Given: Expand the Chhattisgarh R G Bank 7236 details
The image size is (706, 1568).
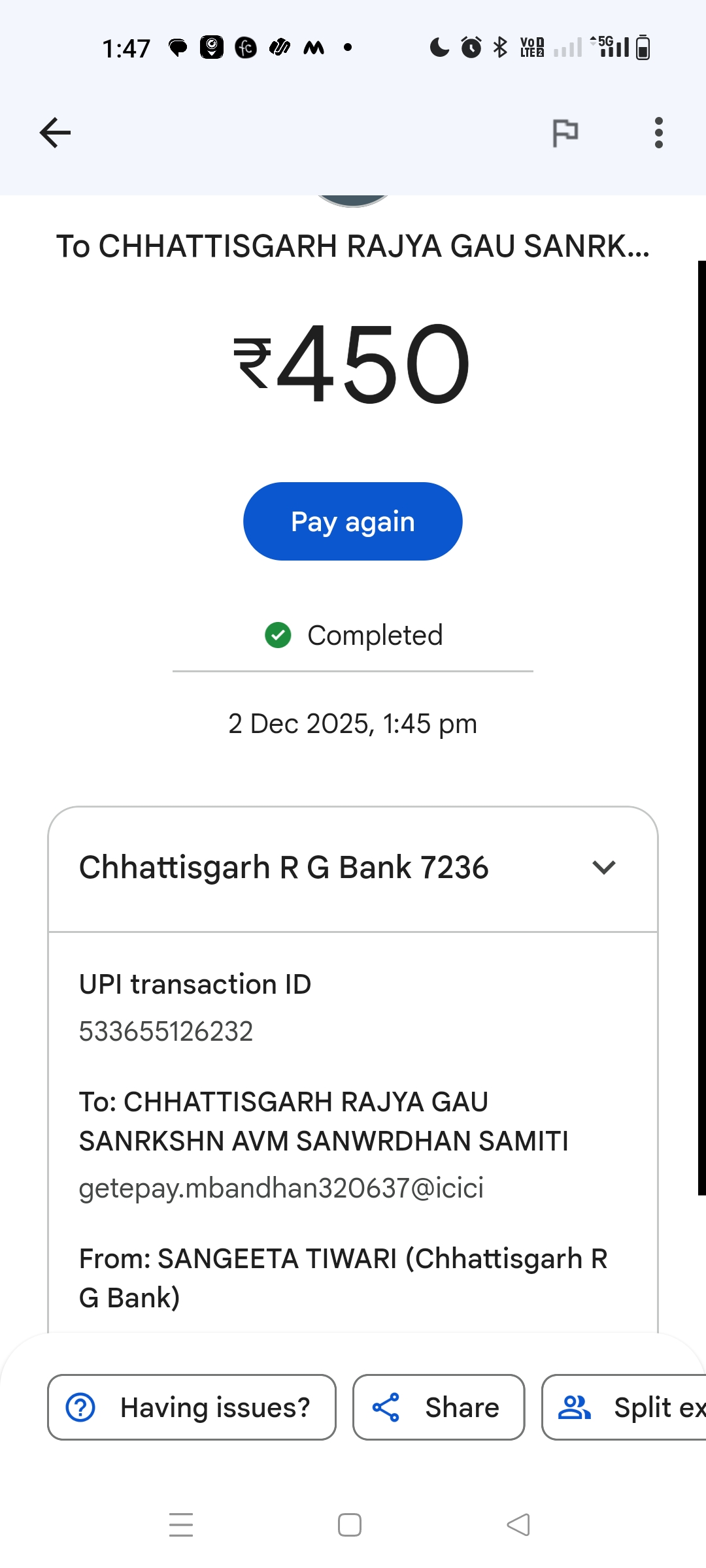Looking at the screenshot, I should [x=603, y=868].
